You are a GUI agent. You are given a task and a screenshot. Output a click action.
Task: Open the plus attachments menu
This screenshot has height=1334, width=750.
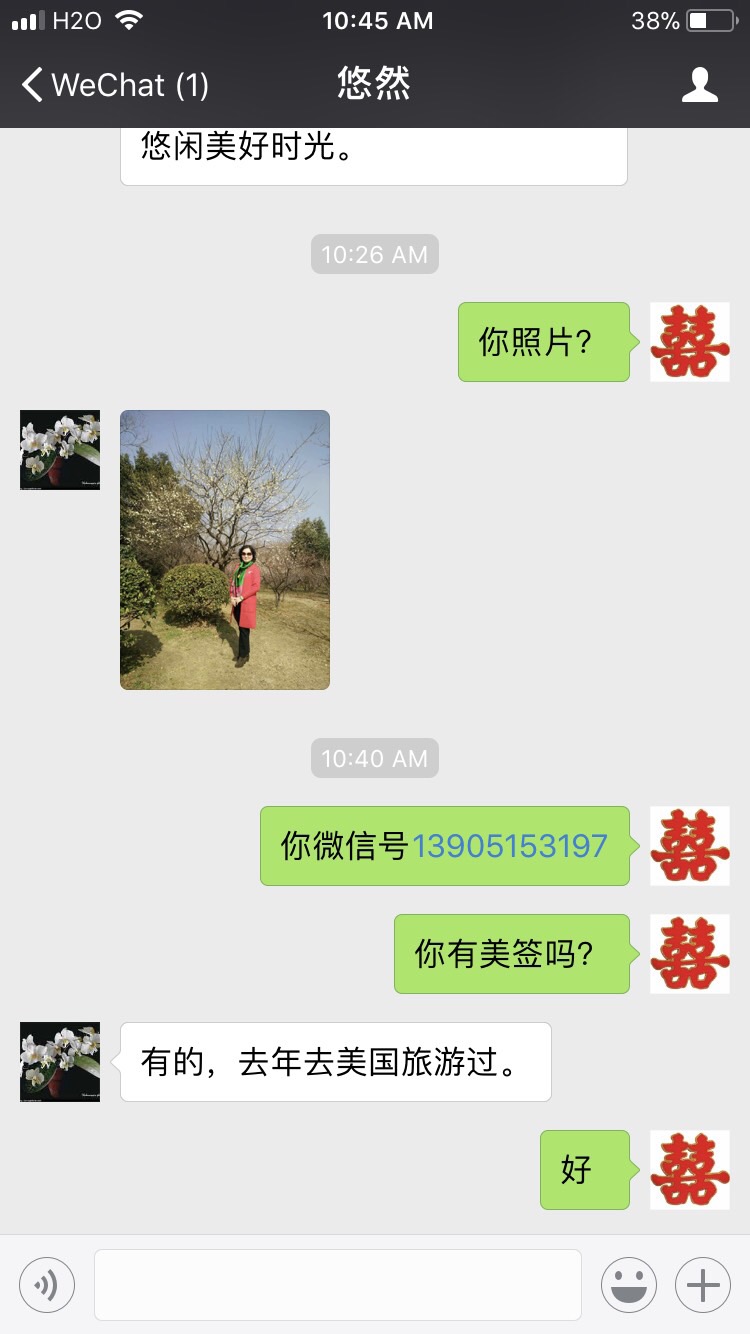[703, 1284]
